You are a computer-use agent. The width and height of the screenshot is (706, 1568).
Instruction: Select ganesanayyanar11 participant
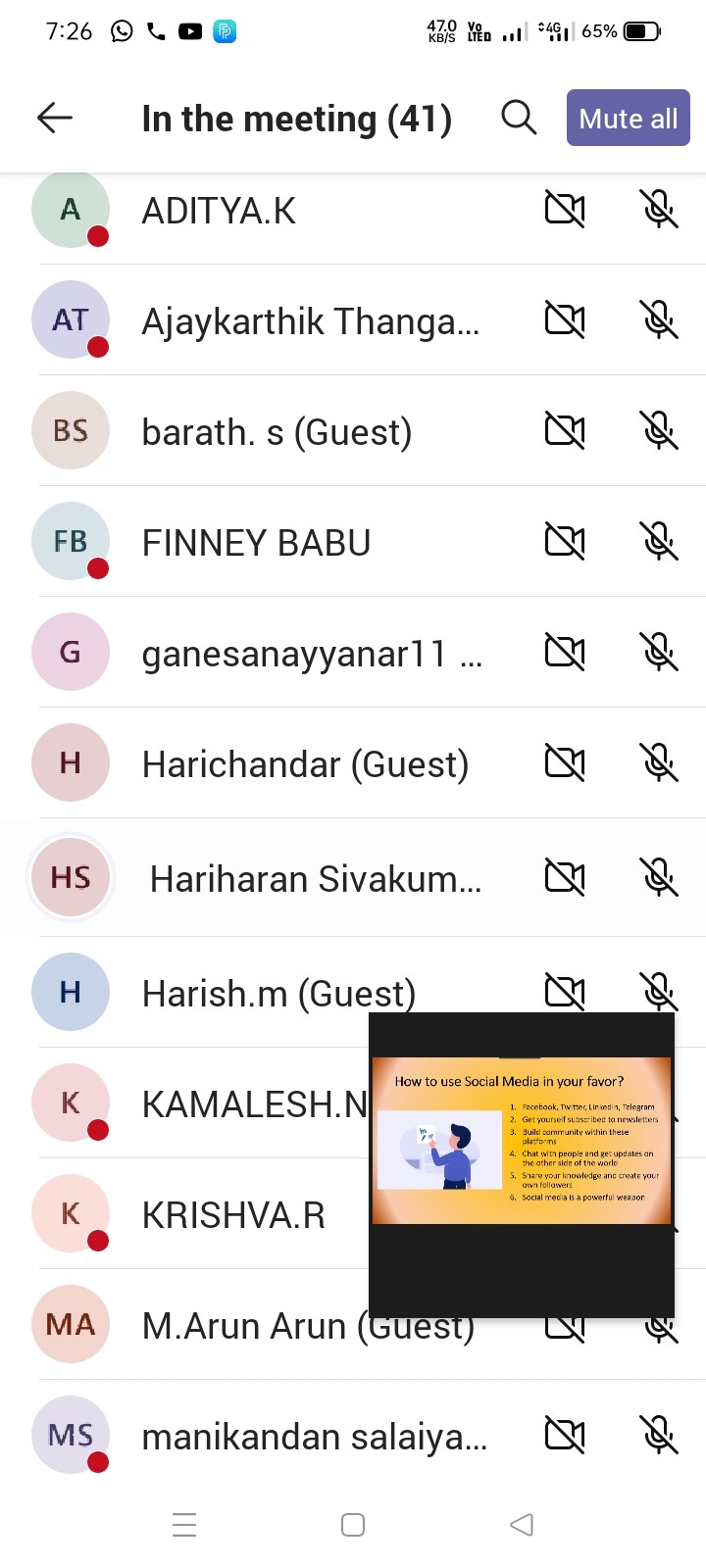click(311, 654)
